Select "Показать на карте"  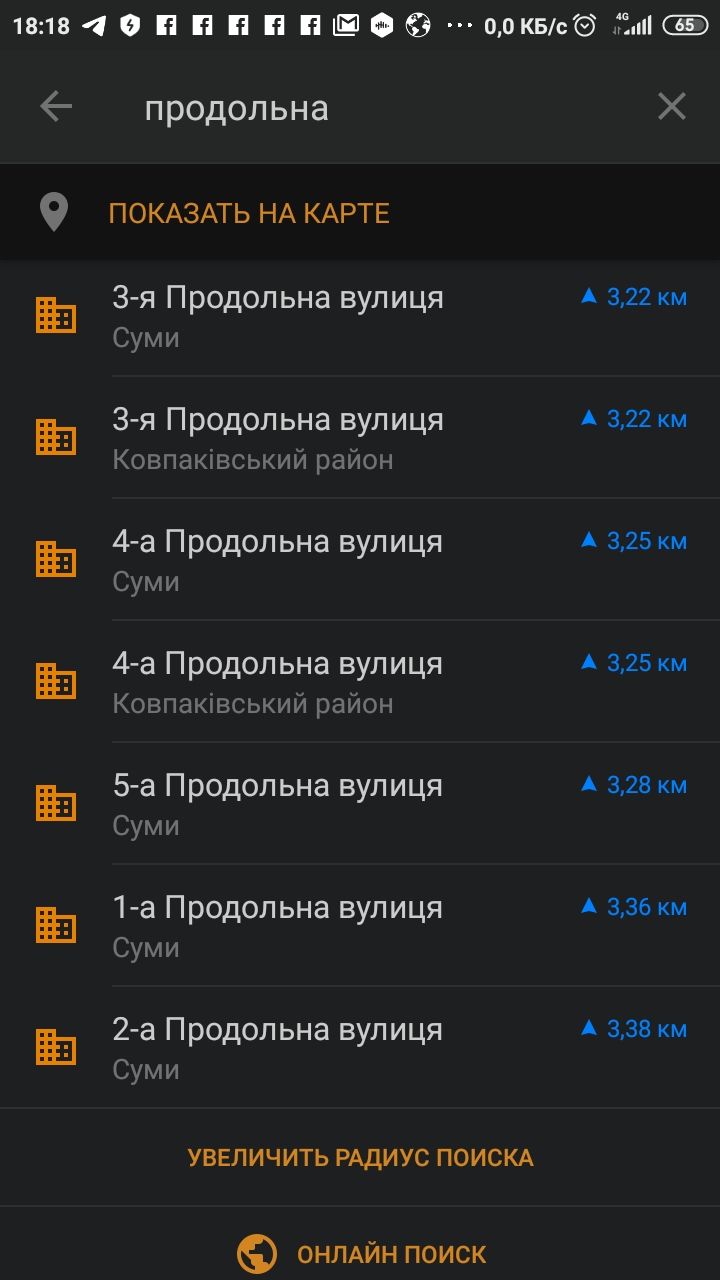360,213
